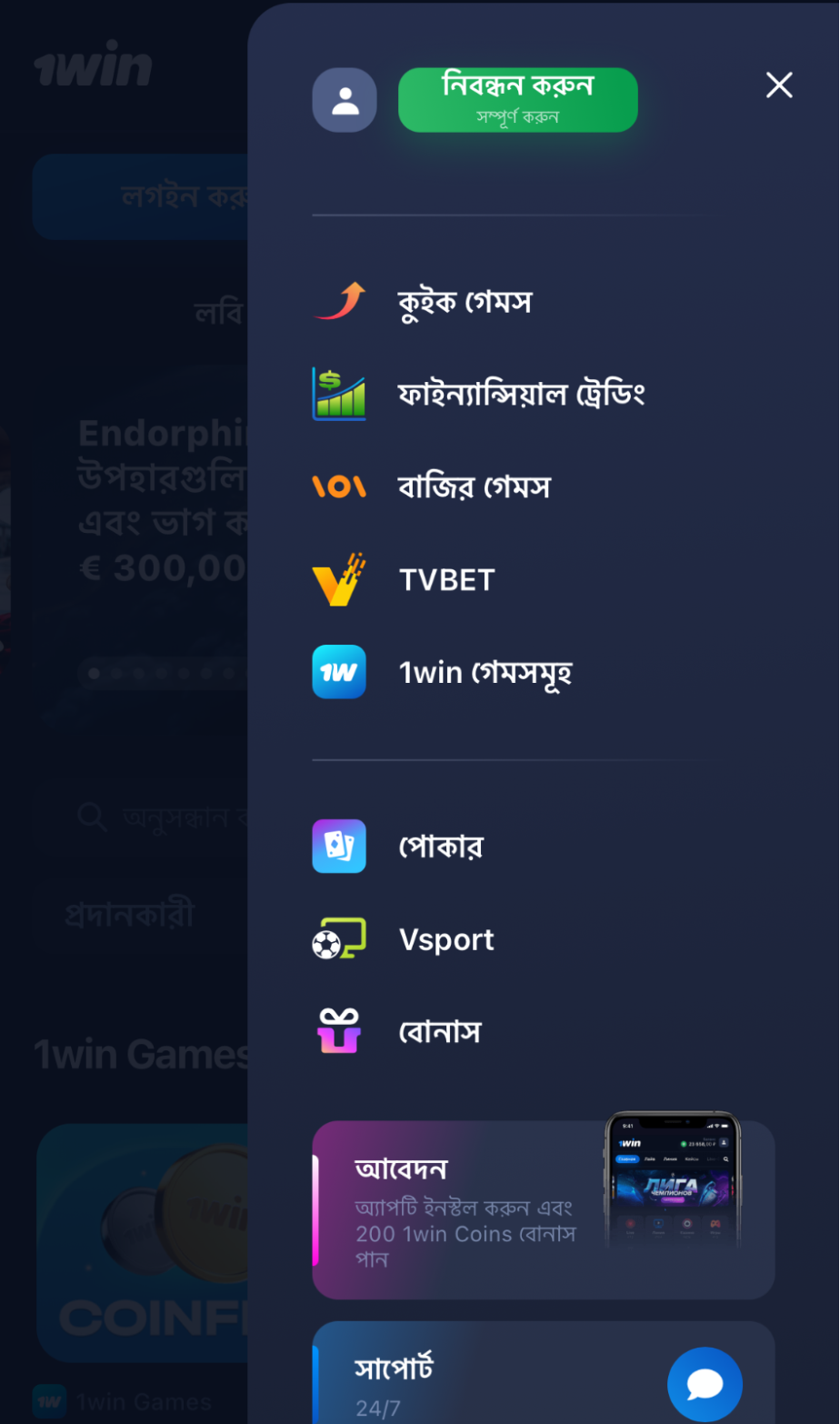This screenshot has height=1424, width=840.
Task: Open কুইক গেমস menu item
Action: [x=464, y=302]
